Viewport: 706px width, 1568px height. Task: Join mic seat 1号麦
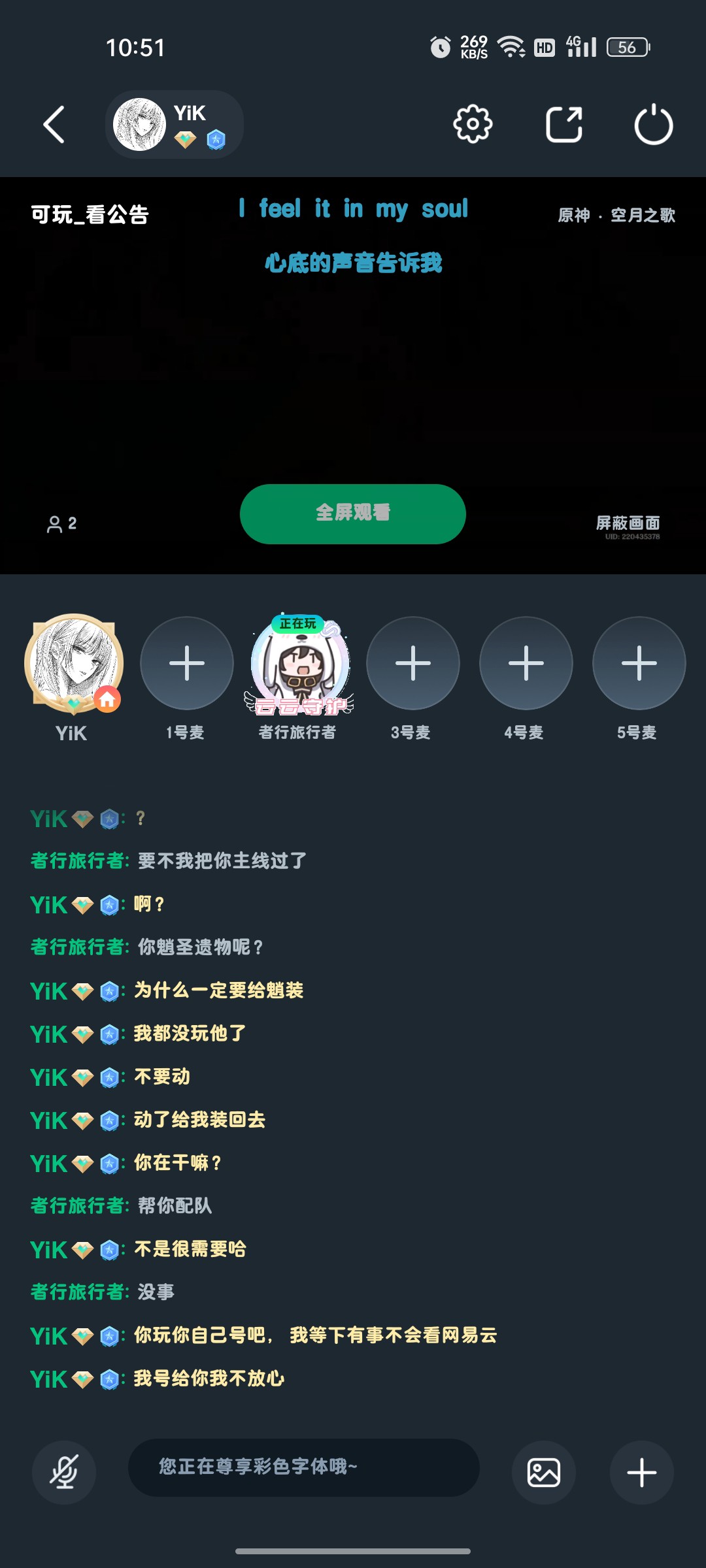point(187,663)
